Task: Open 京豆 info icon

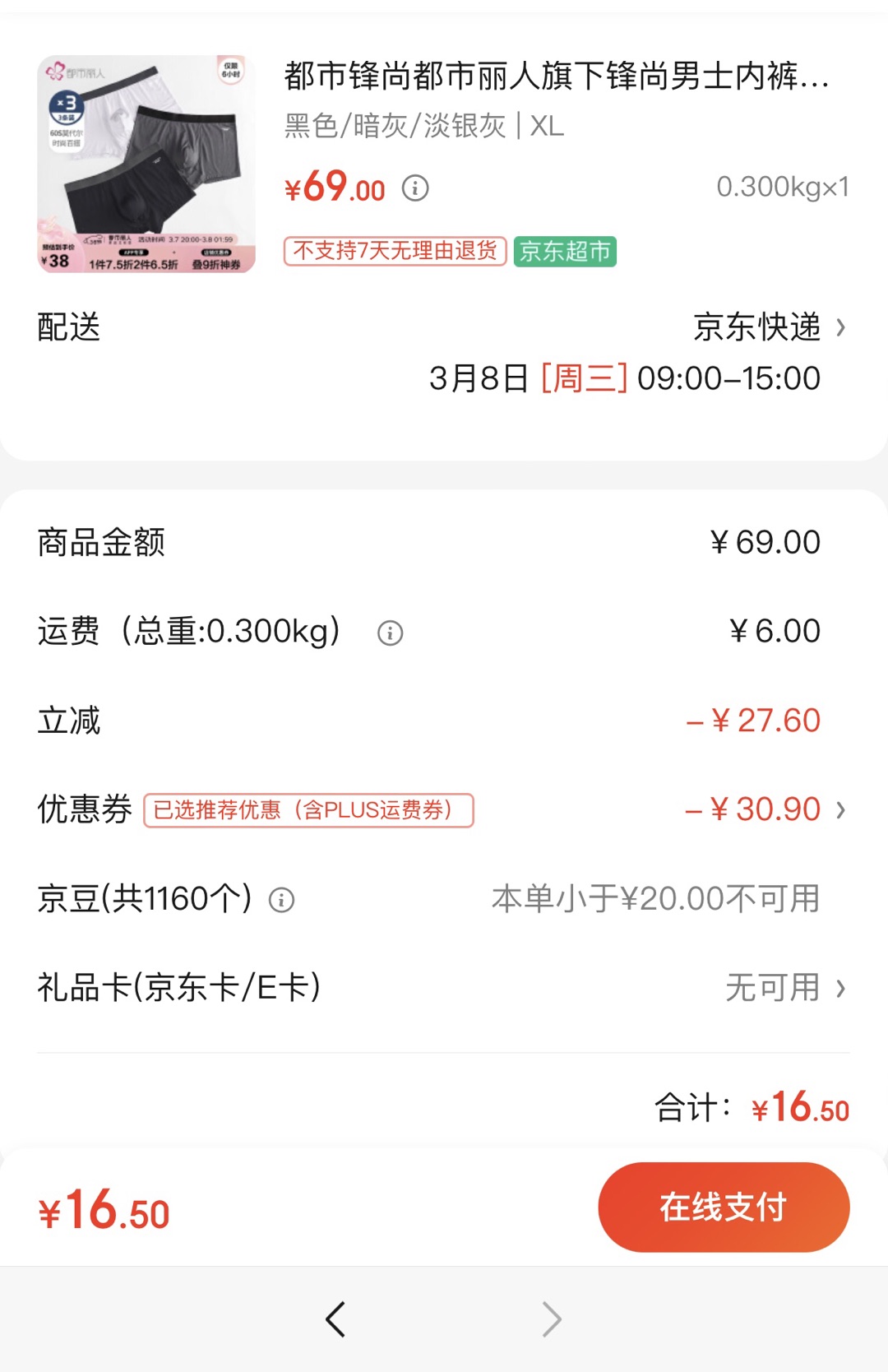Action: click(x=281, y=900)
